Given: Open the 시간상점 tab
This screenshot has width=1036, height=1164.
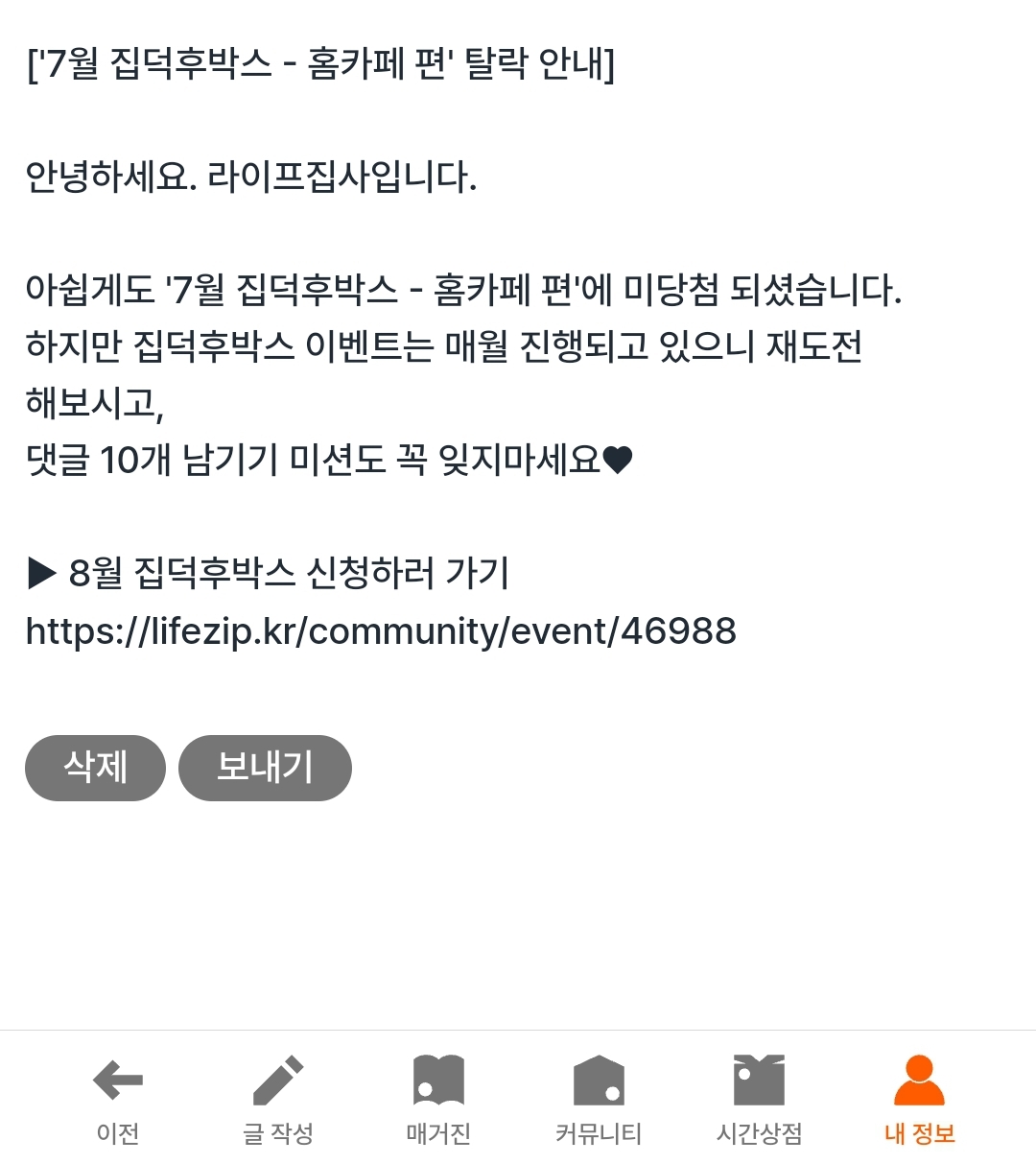Looking at the screenshot, I should (x=759, y=1100).
